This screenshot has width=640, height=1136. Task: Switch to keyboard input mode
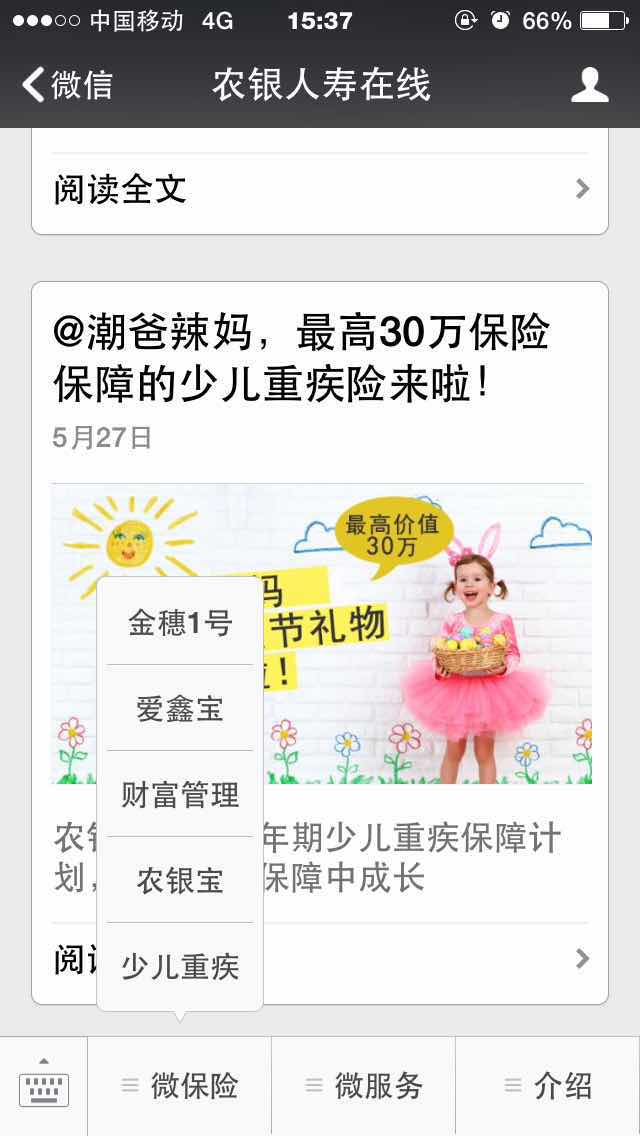tap(44, 1086)
